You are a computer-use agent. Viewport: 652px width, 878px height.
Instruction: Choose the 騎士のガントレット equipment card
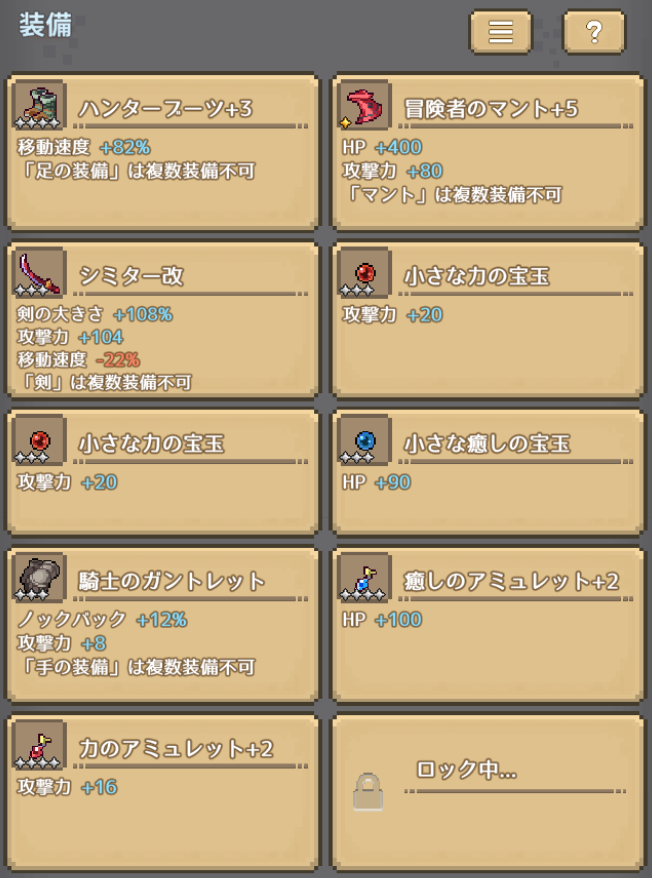163,623
